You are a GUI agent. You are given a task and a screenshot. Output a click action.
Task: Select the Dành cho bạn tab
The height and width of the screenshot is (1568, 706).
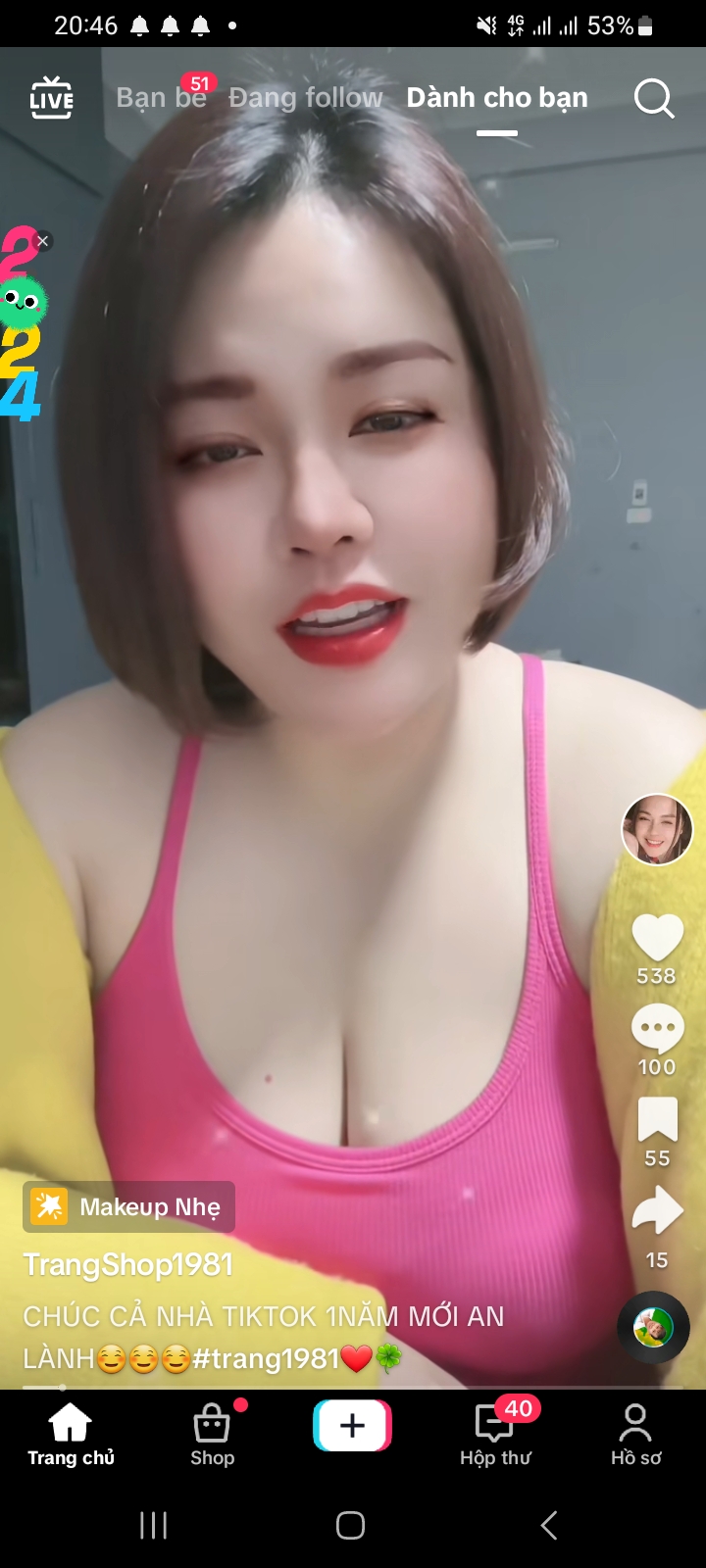[496, 97]
